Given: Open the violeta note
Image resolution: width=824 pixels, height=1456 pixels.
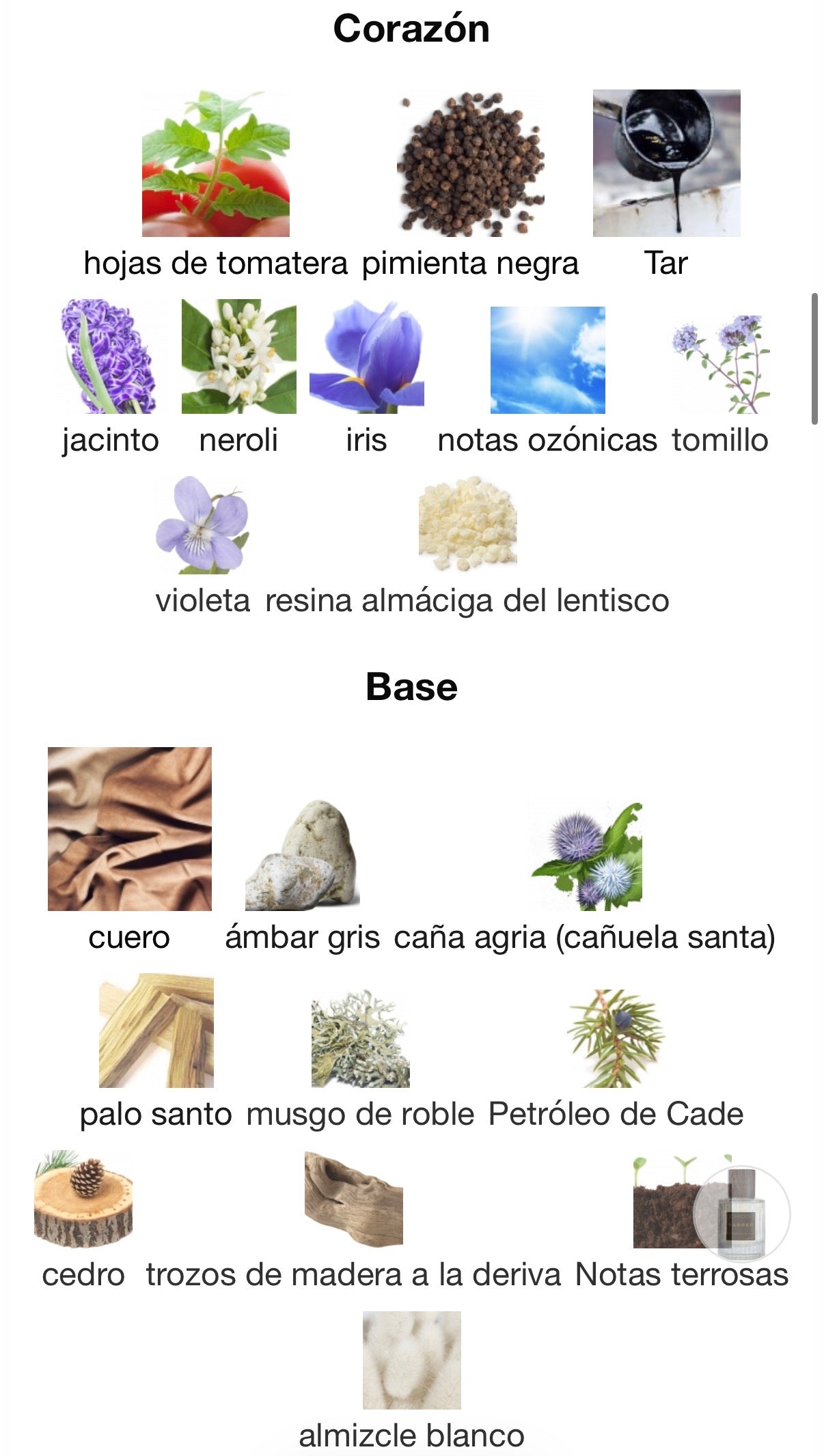Looking at the screenshot, I should click(202, 524).
